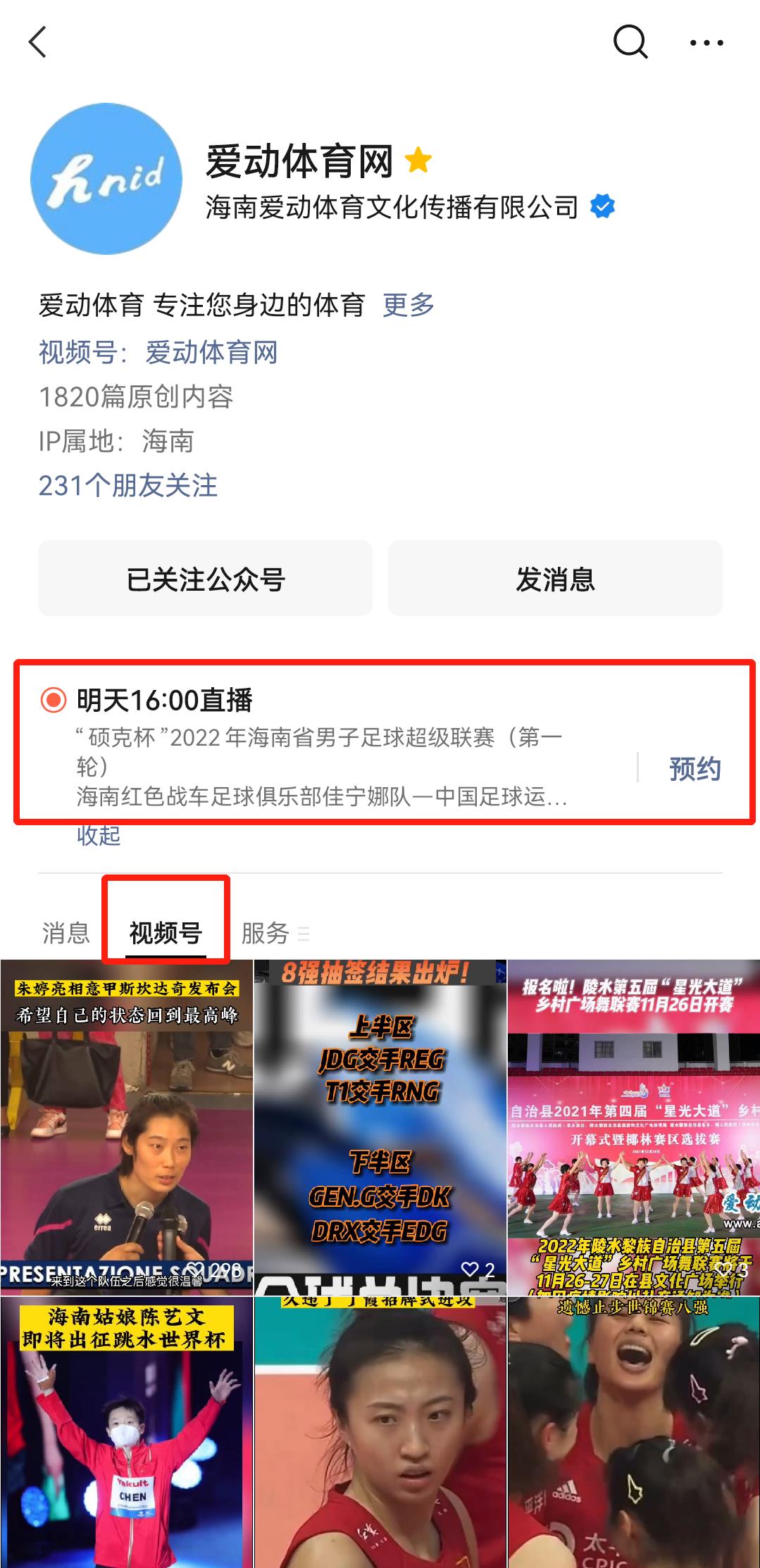
Task: Switch to the 服务 tab
Action: point(266,932)
